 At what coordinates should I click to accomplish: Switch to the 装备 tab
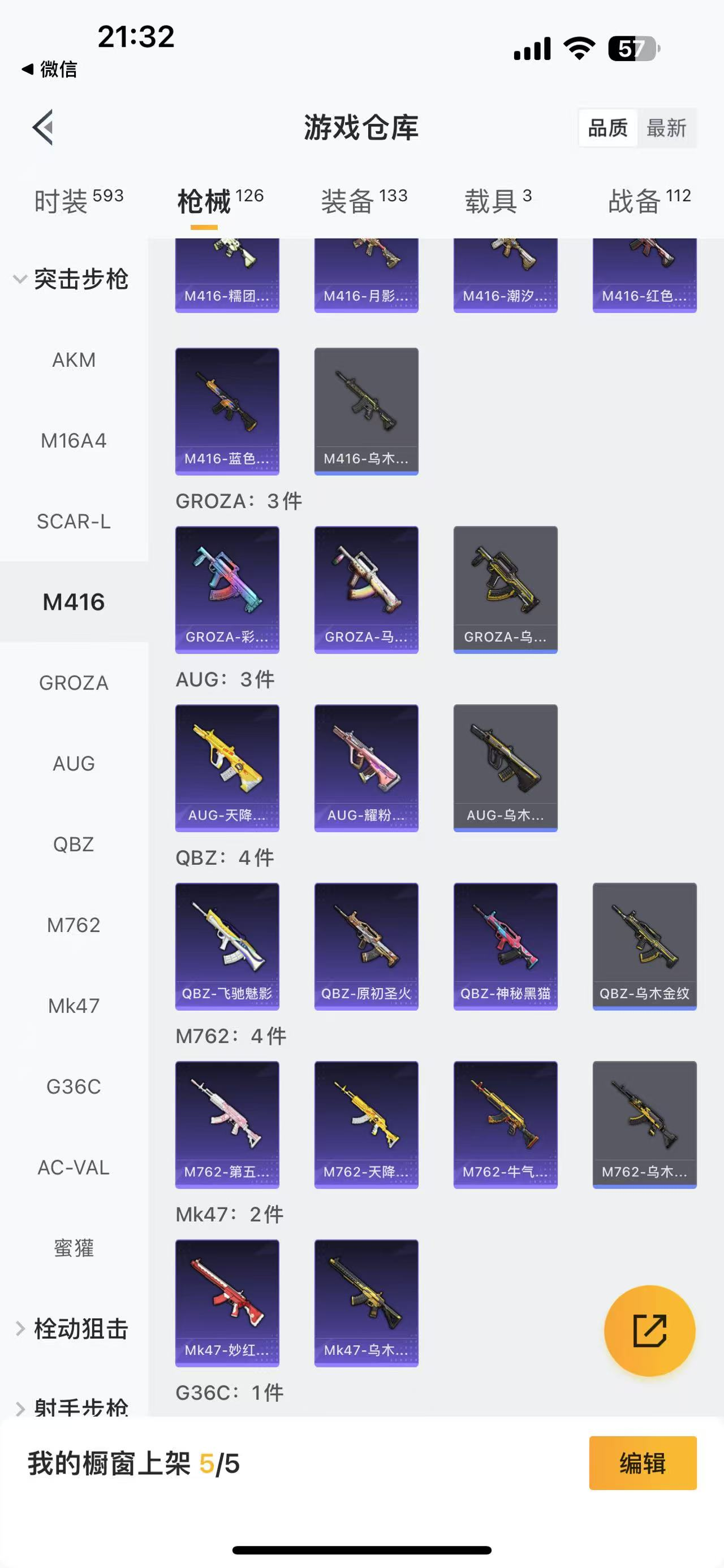coord(364,201)
